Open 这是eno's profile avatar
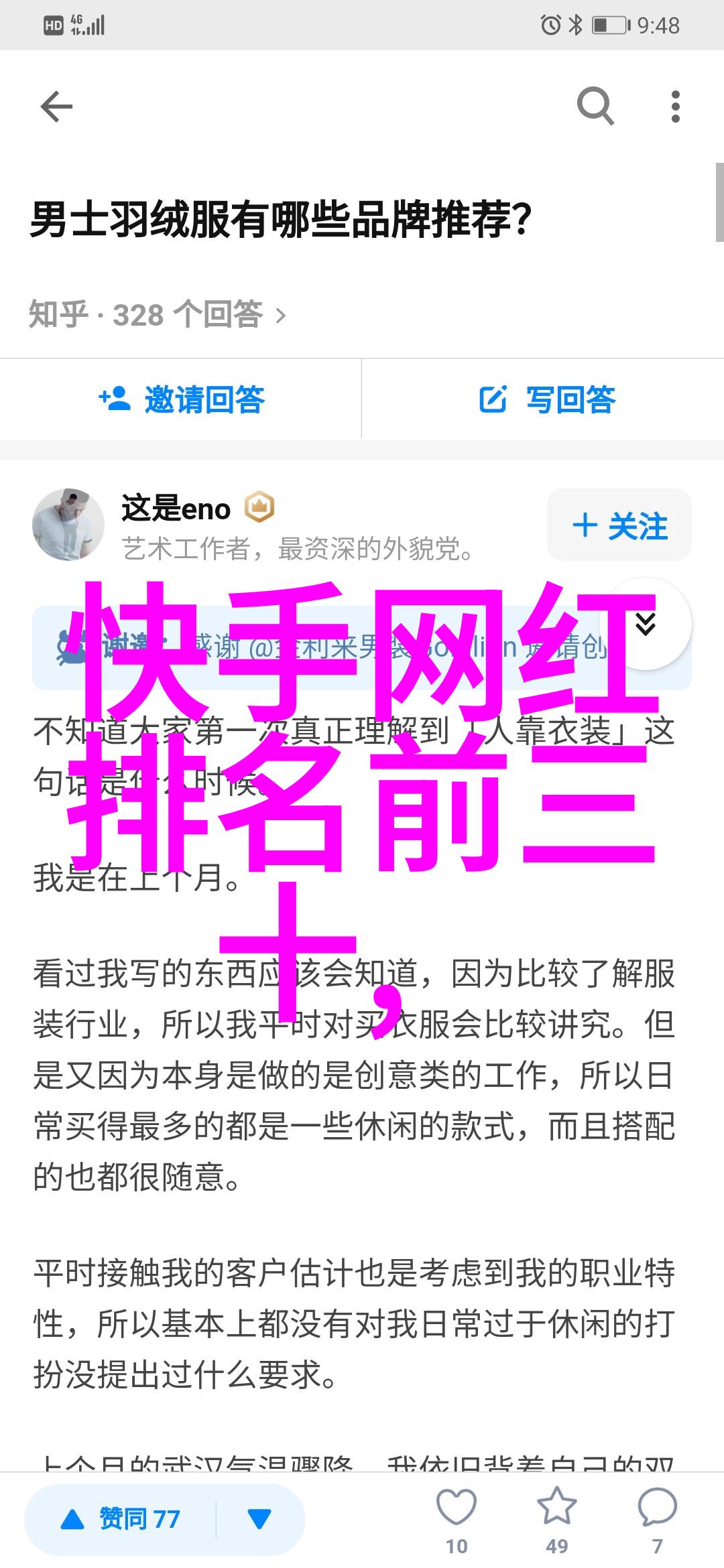 click(68, 525)
